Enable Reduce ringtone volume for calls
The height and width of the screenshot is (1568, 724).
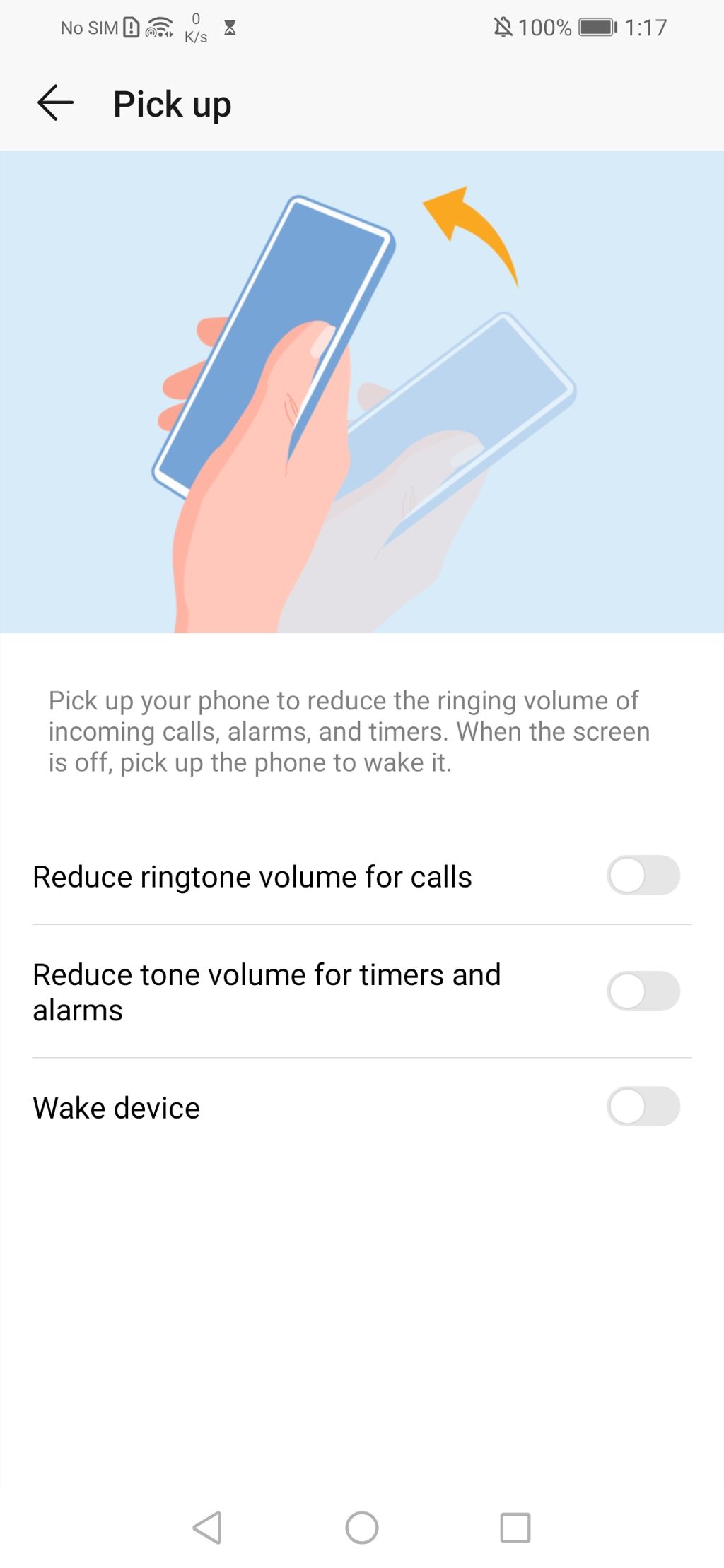[643, 876]
